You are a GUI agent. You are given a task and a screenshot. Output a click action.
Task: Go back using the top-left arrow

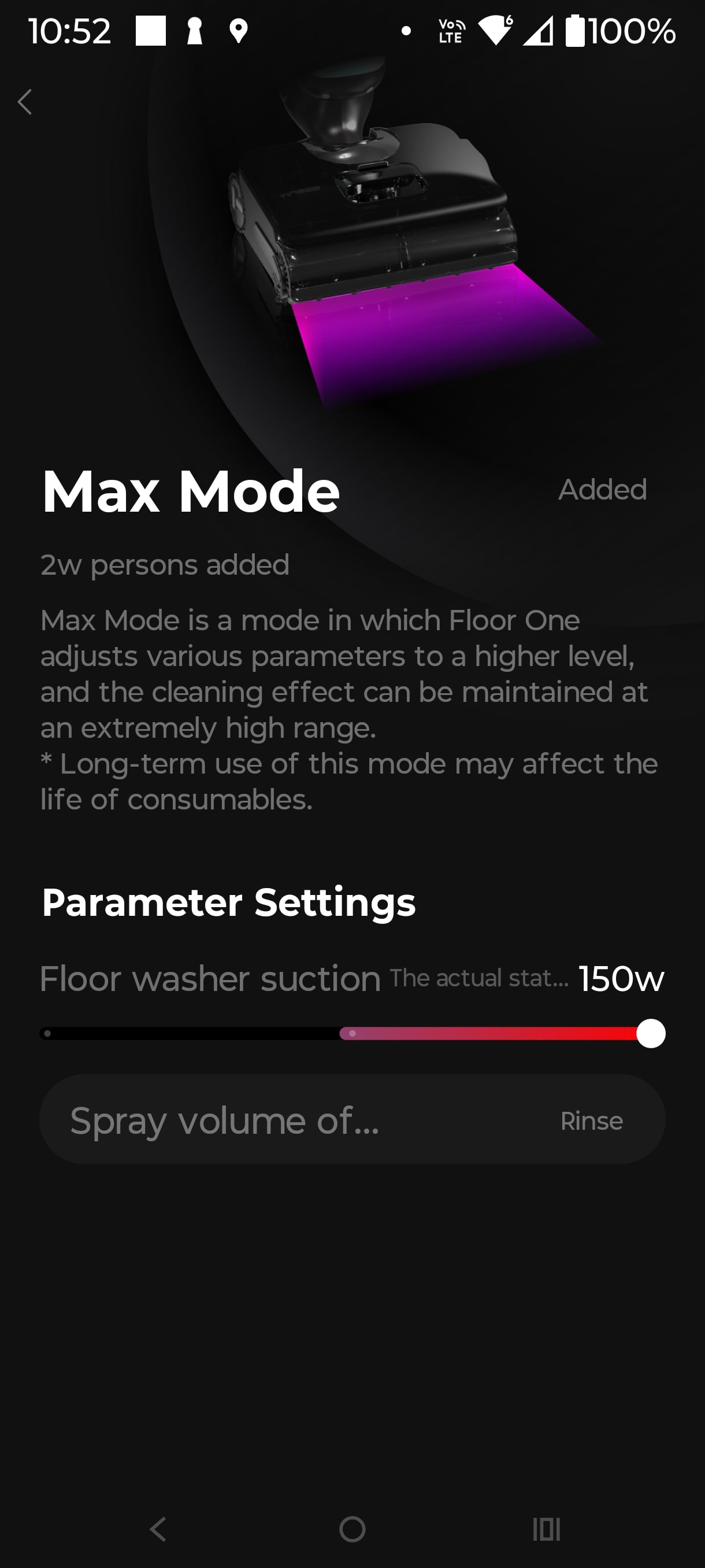coord(25,102)
